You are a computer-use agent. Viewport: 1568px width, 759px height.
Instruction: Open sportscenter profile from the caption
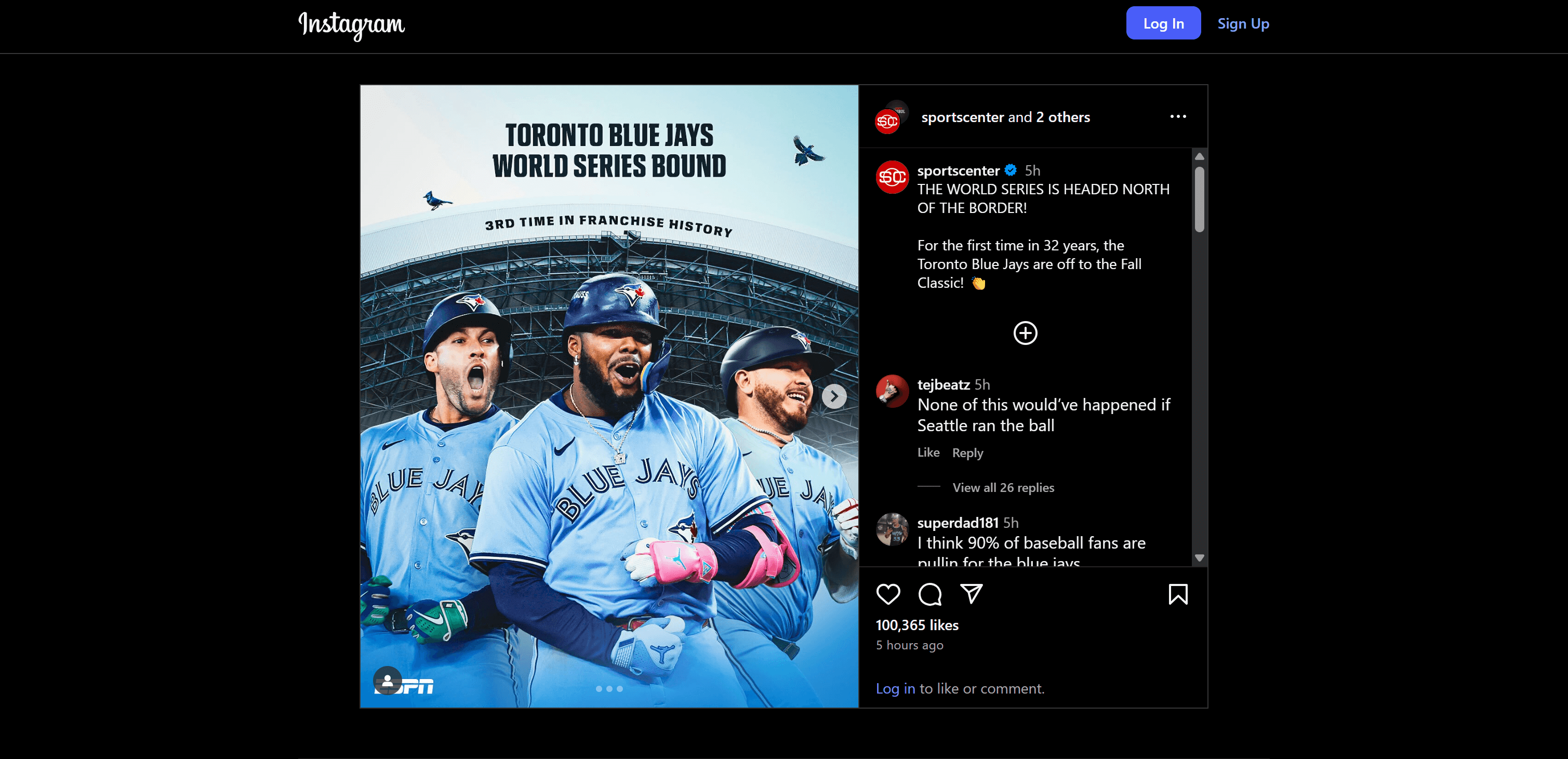[958, 170]
